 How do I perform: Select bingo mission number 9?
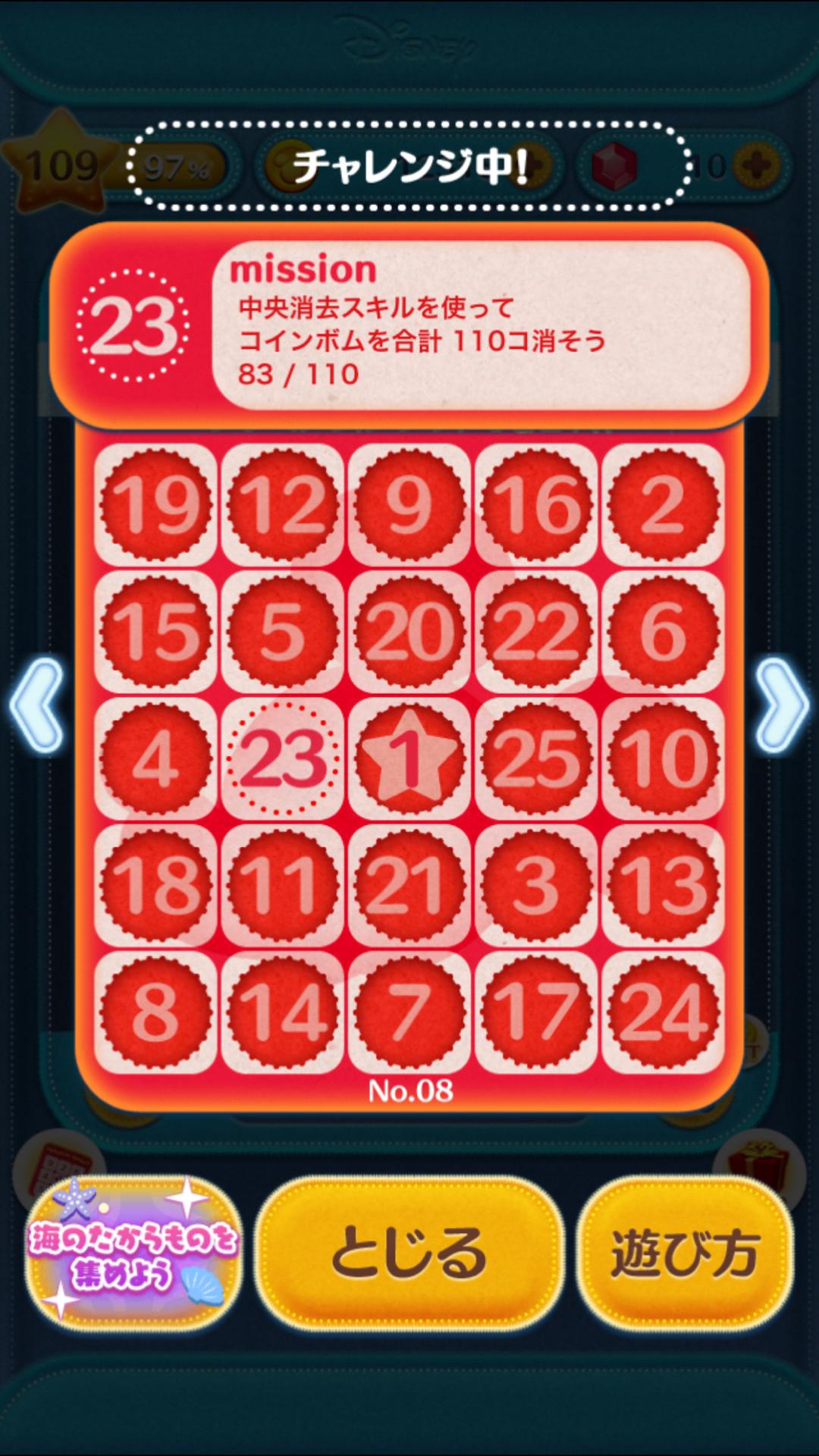[x=409, y=505]
